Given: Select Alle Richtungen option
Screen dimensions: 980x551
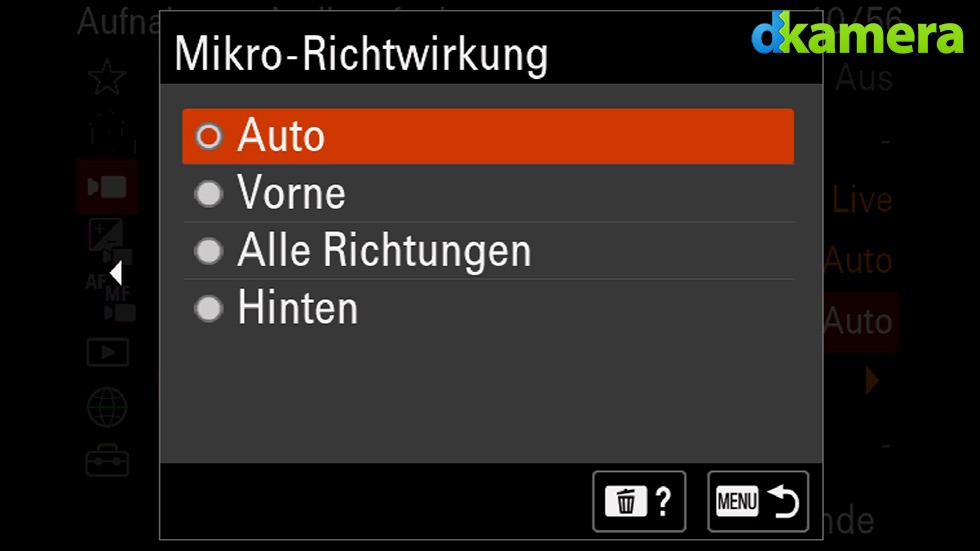Looking at the screenshot, I should click(x=487, y=251).
